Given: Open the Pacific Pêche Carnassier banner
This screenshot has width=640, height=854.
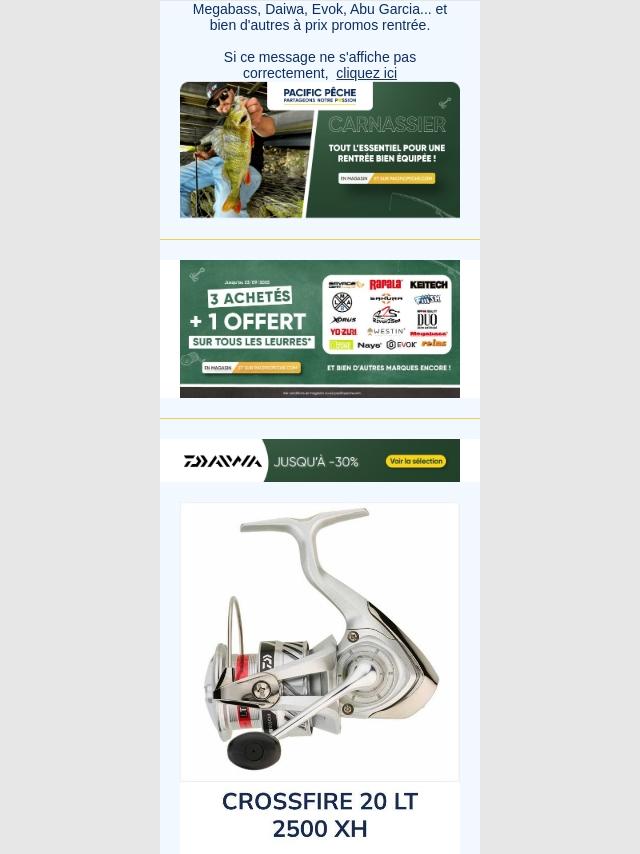Looking at the screenshot, I should [320, 150].
